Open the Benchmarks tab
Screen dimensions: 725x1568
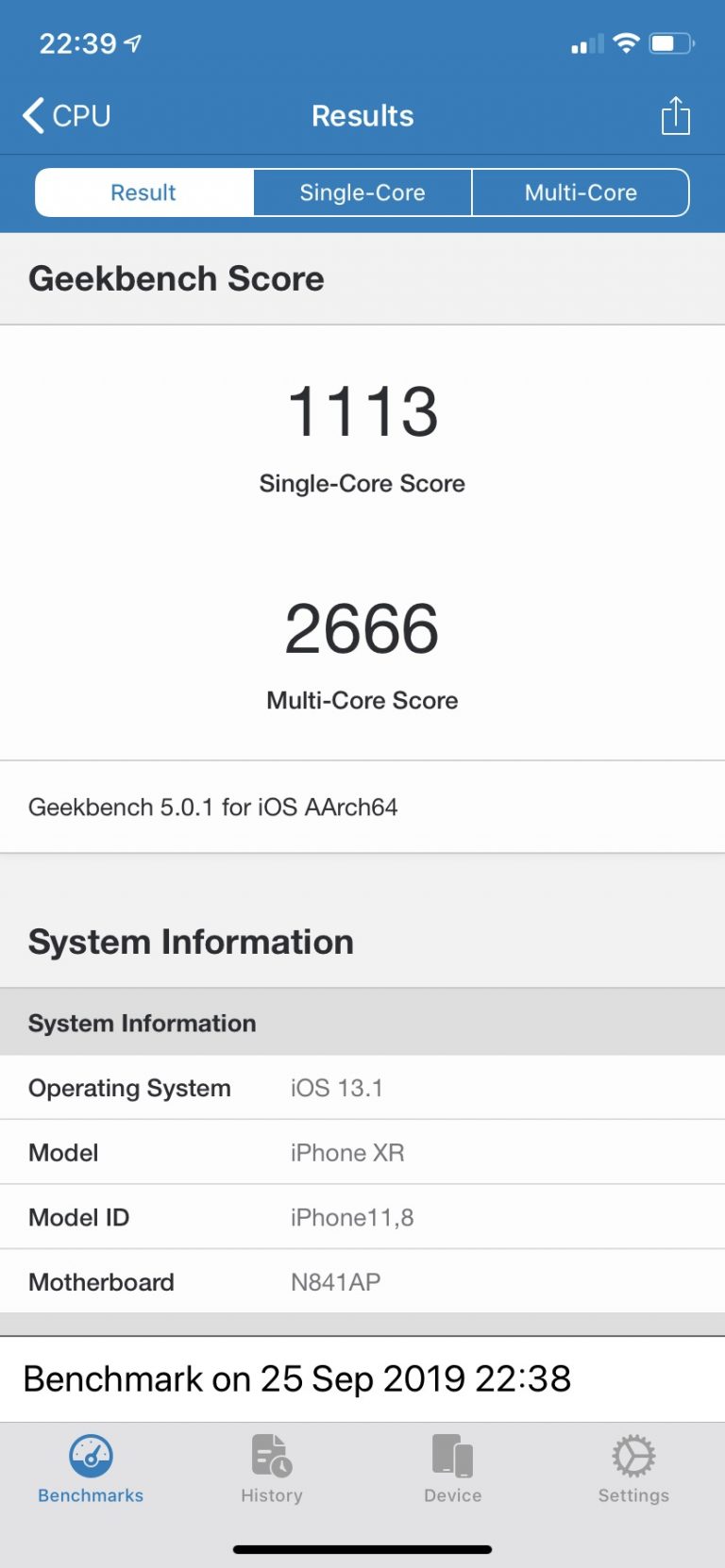point(91,1468)
